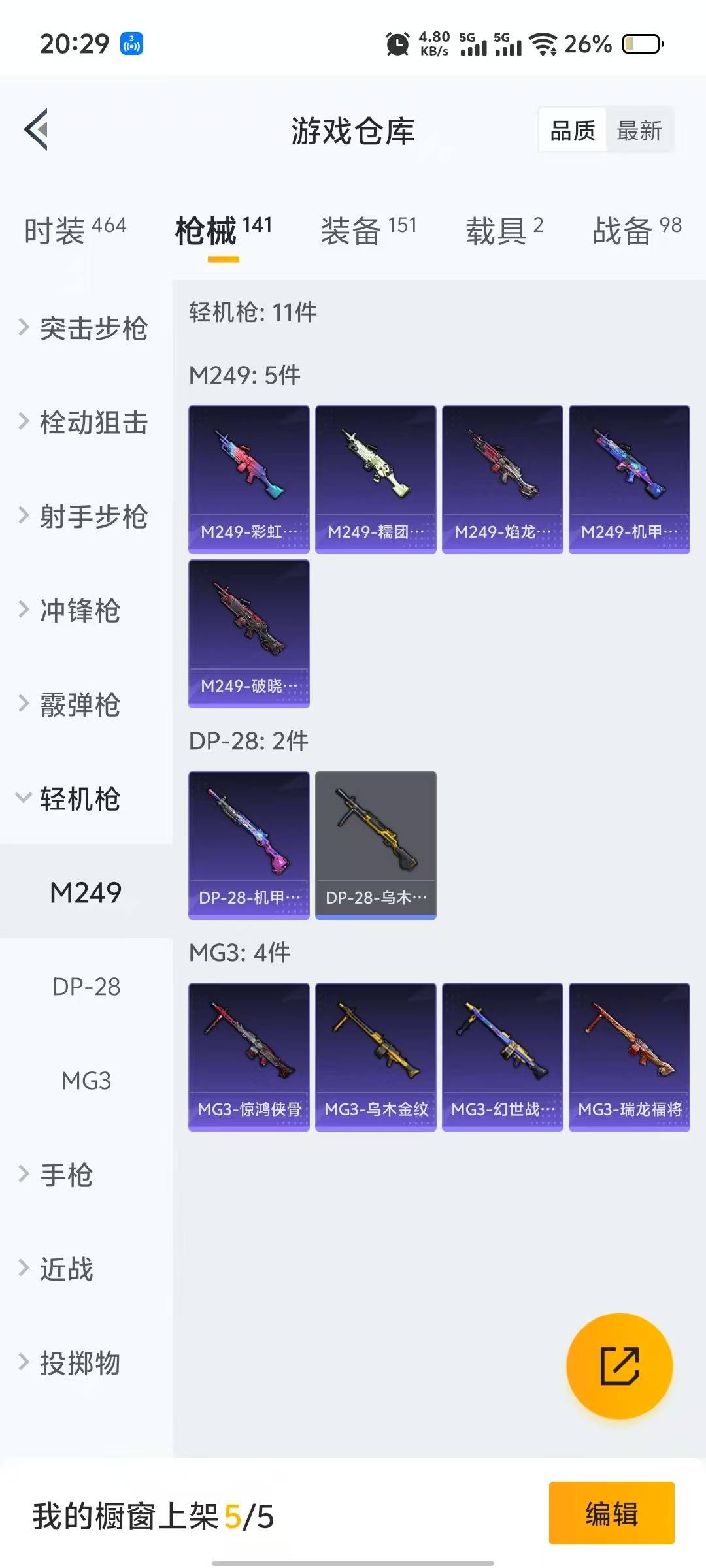
Task: Open the 载具 tab
Action: point(504,230)
